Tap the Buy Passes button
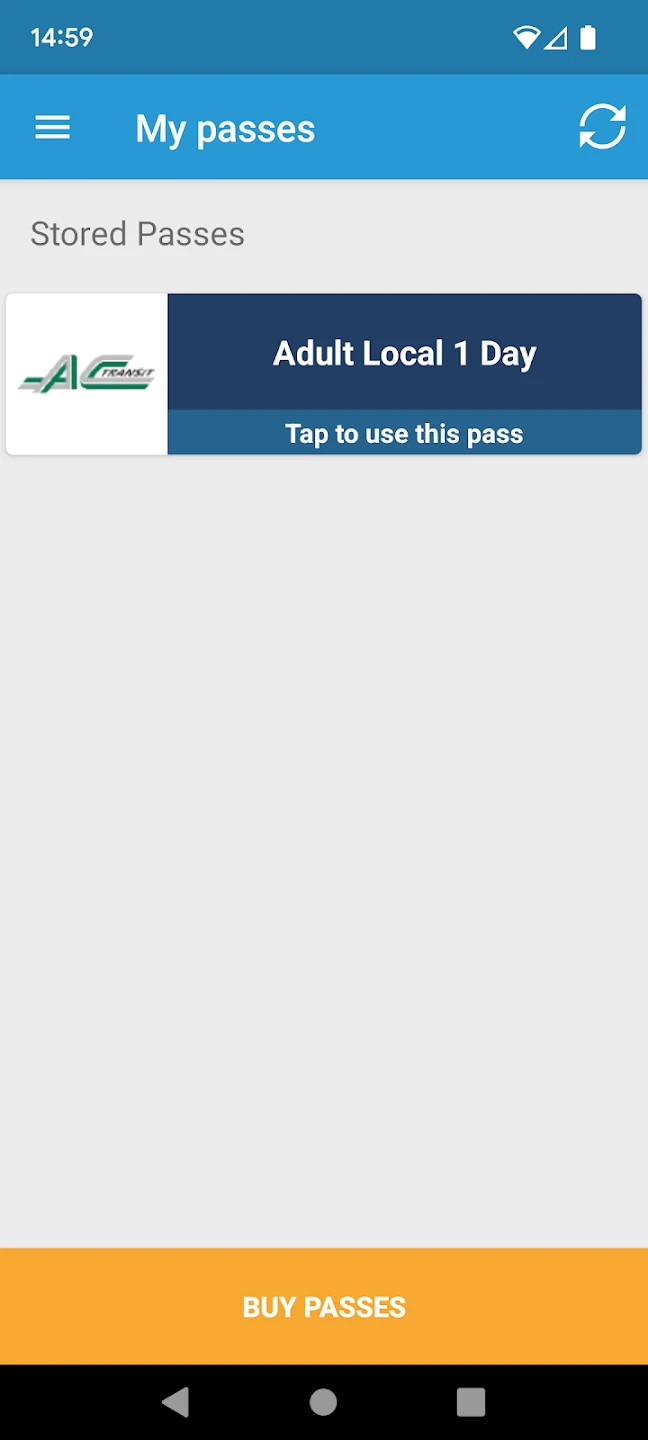The width and height of the screenshot is (648, 1440). click(x=324, y=1306)
